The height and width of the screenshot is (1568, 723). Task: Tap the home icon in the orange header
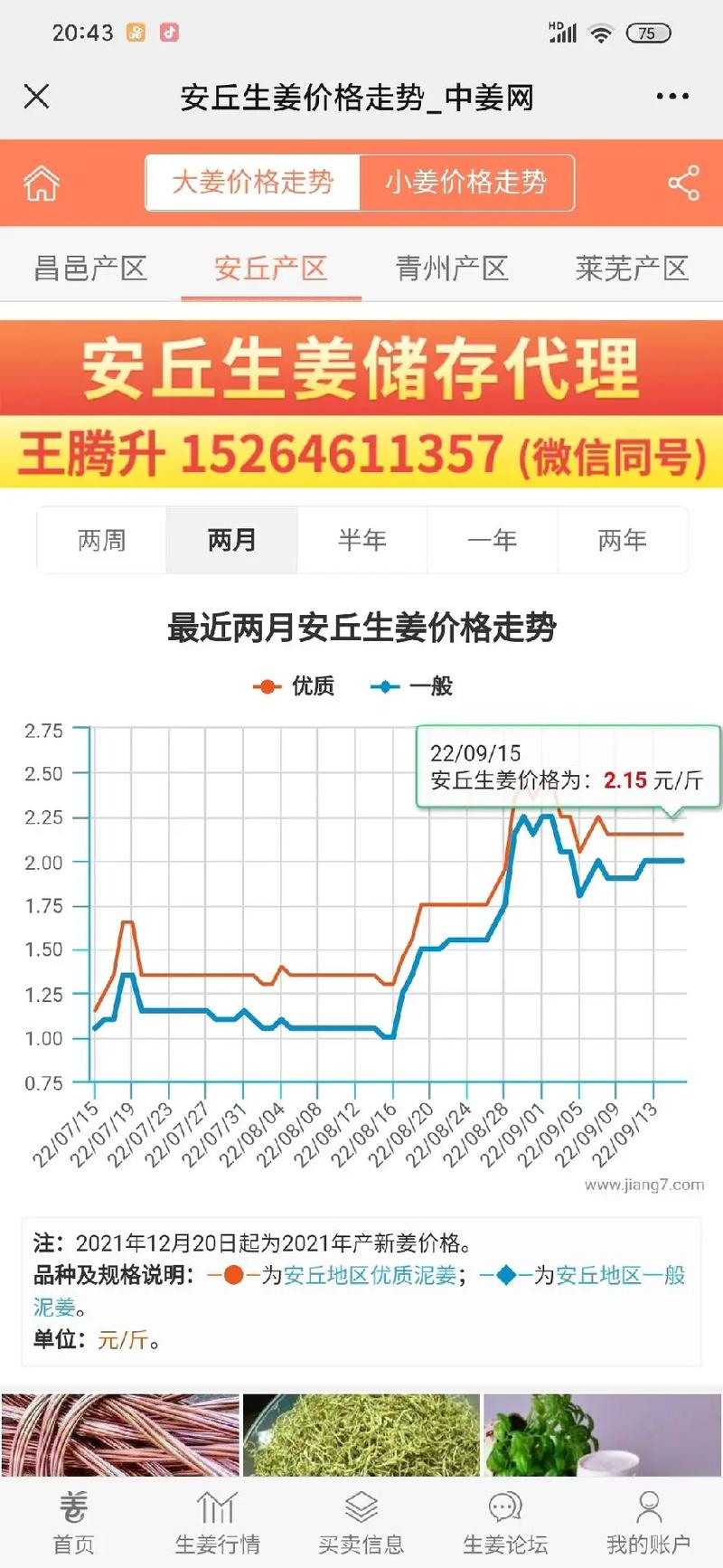41,183
